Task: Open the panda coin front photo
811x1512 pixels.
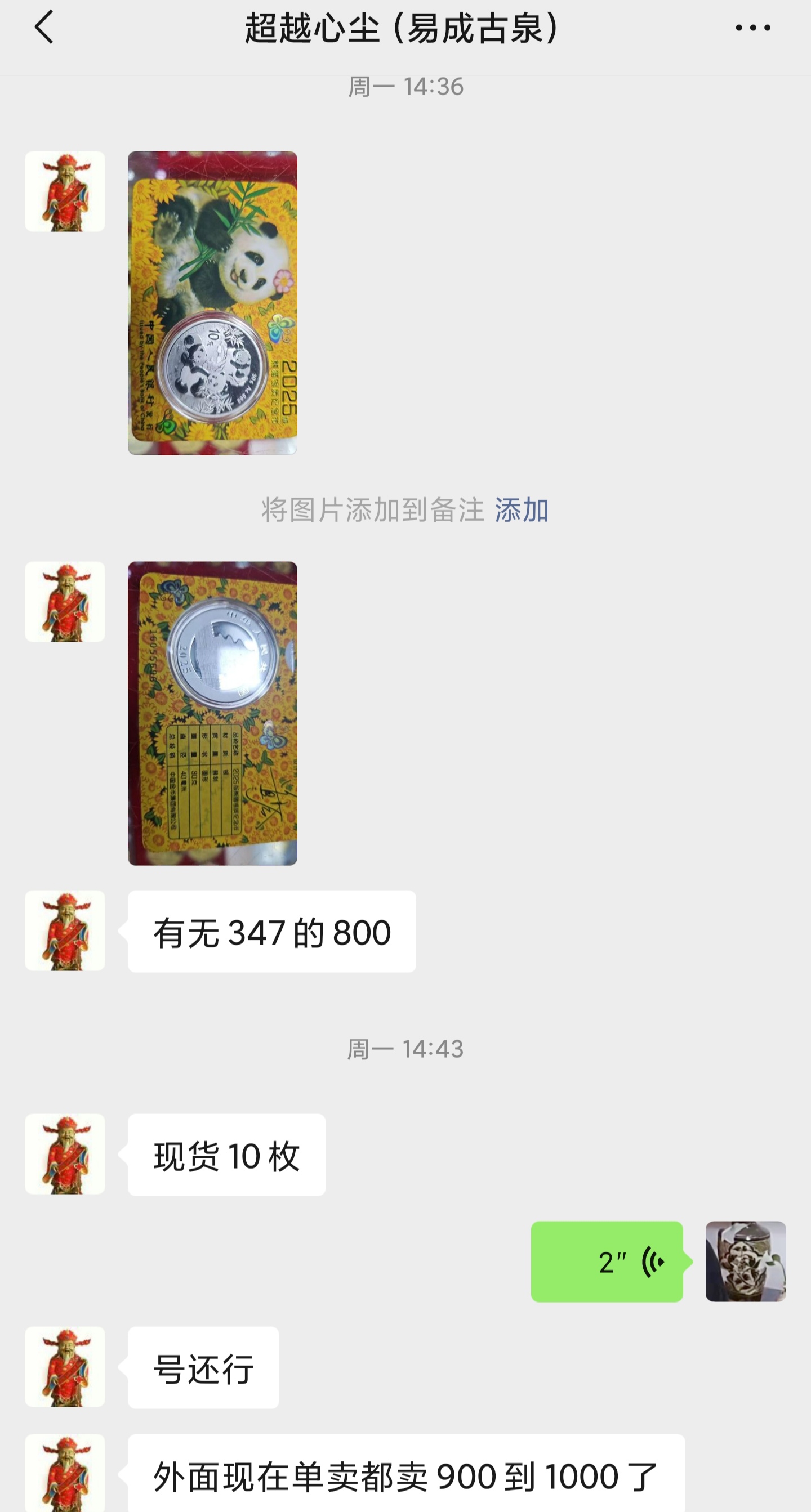Action: tap(212, 302)
